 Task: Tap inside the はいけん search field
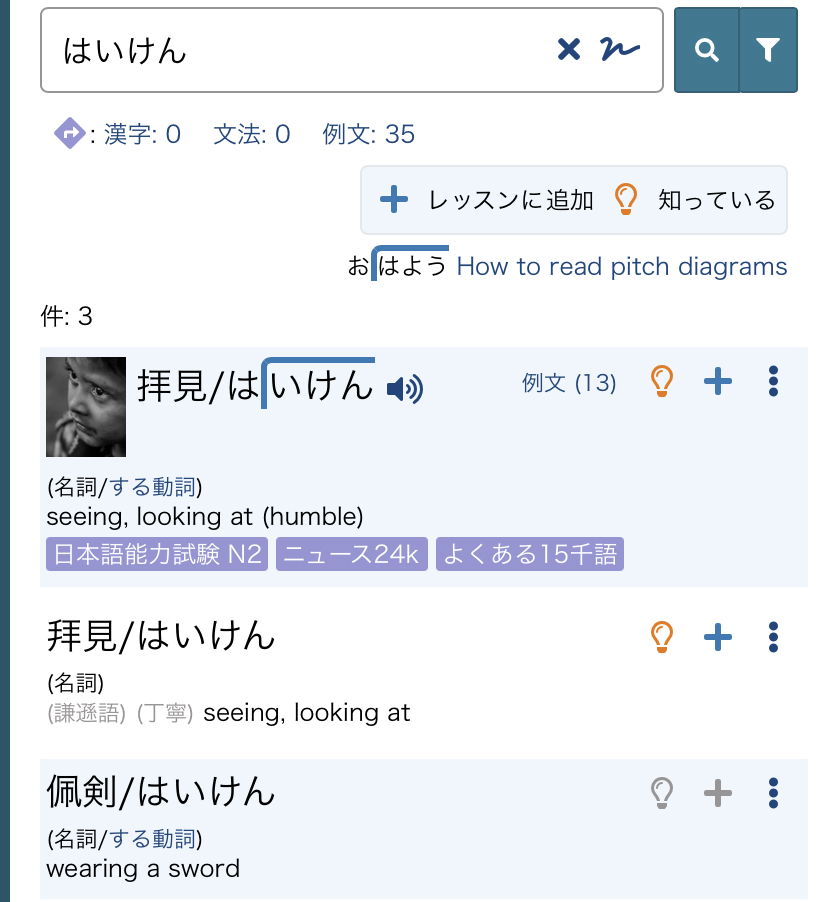(x=300, y=50)
